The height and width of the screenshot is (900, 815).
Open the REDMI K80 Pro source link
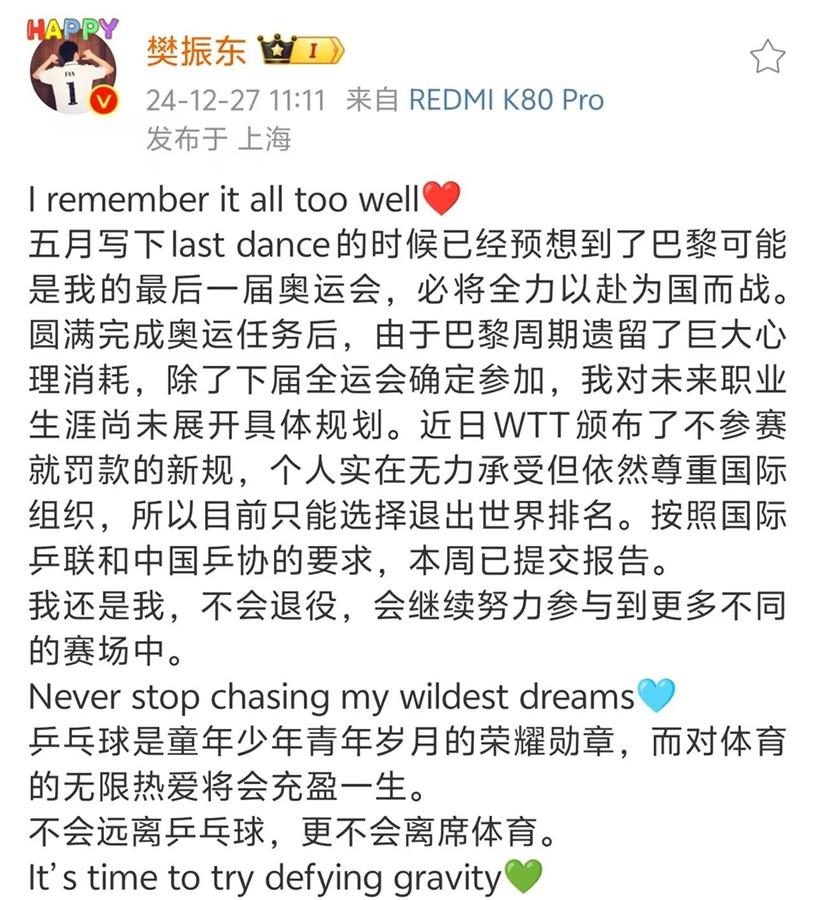pyautogui.click(x=506, y=100)
